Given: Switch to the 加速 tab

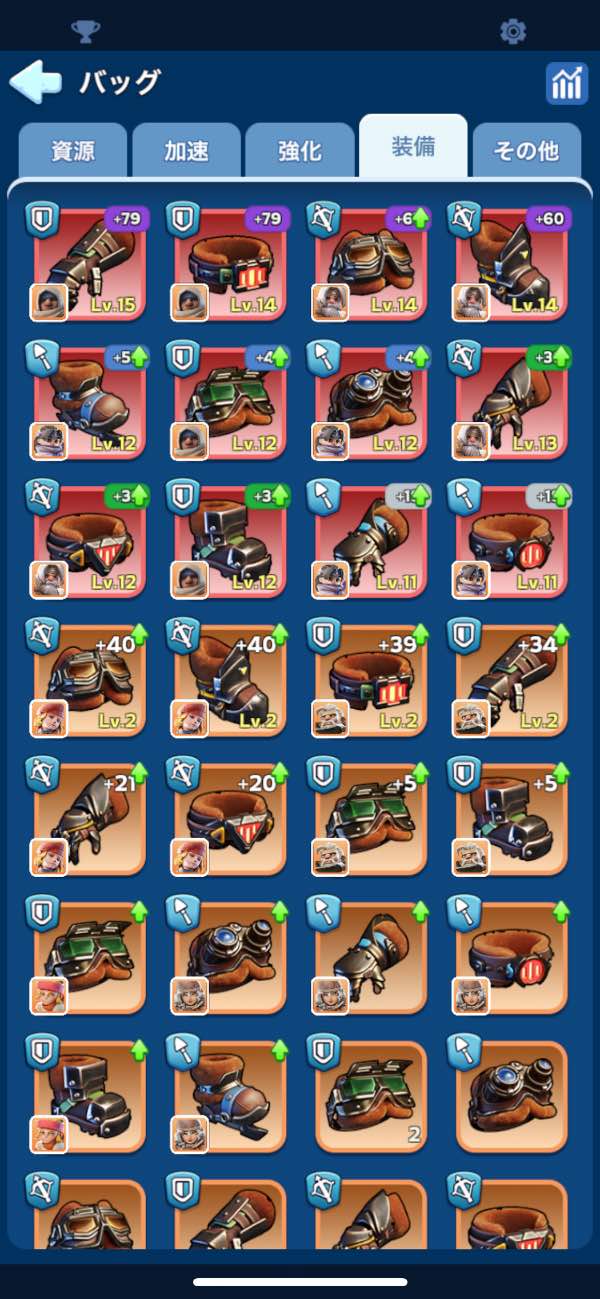Looking at the screenshot, I should (186, 151).
